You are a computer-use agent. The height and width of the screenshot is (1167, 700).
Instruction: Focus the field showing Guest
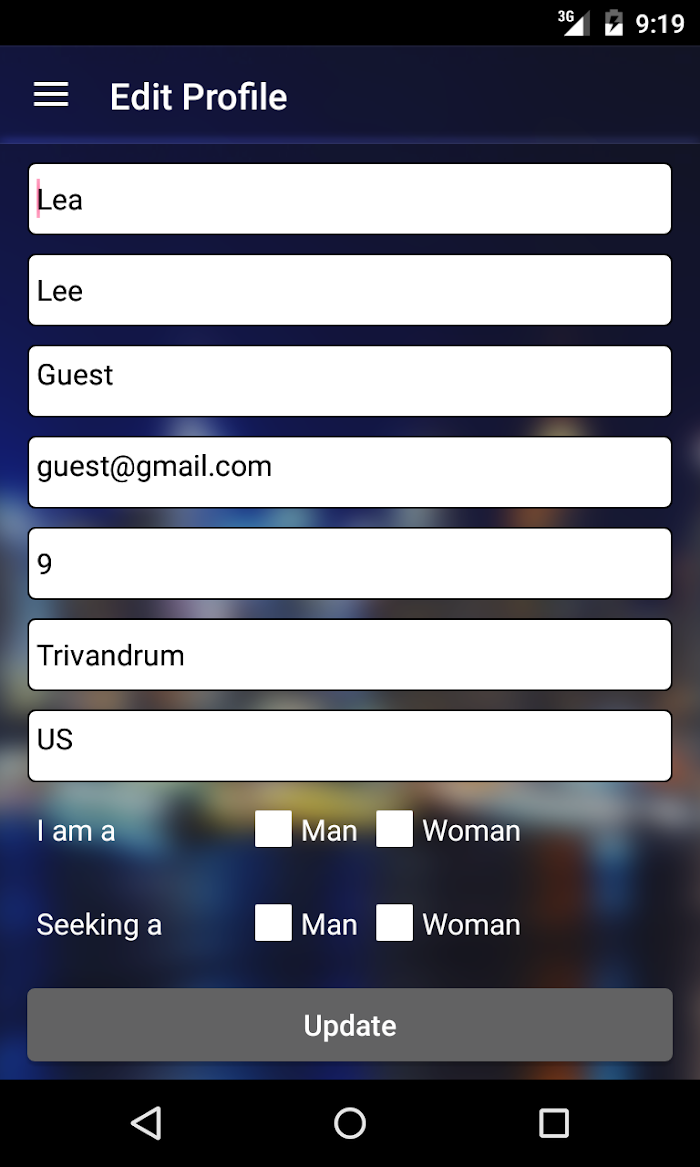350,381
